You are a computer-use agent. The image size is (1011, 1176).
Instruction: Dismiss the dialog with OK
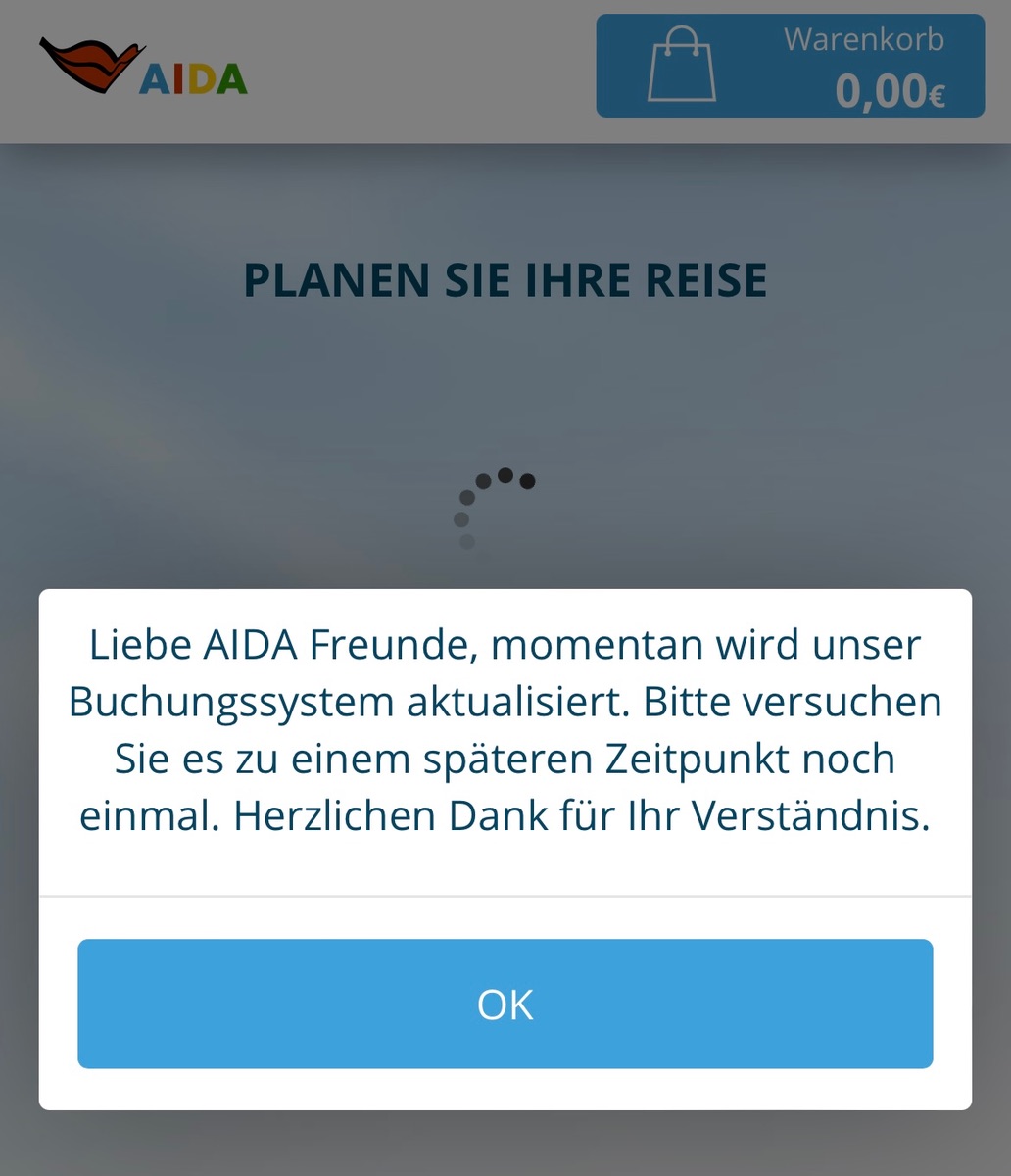tap(505, 1004)
